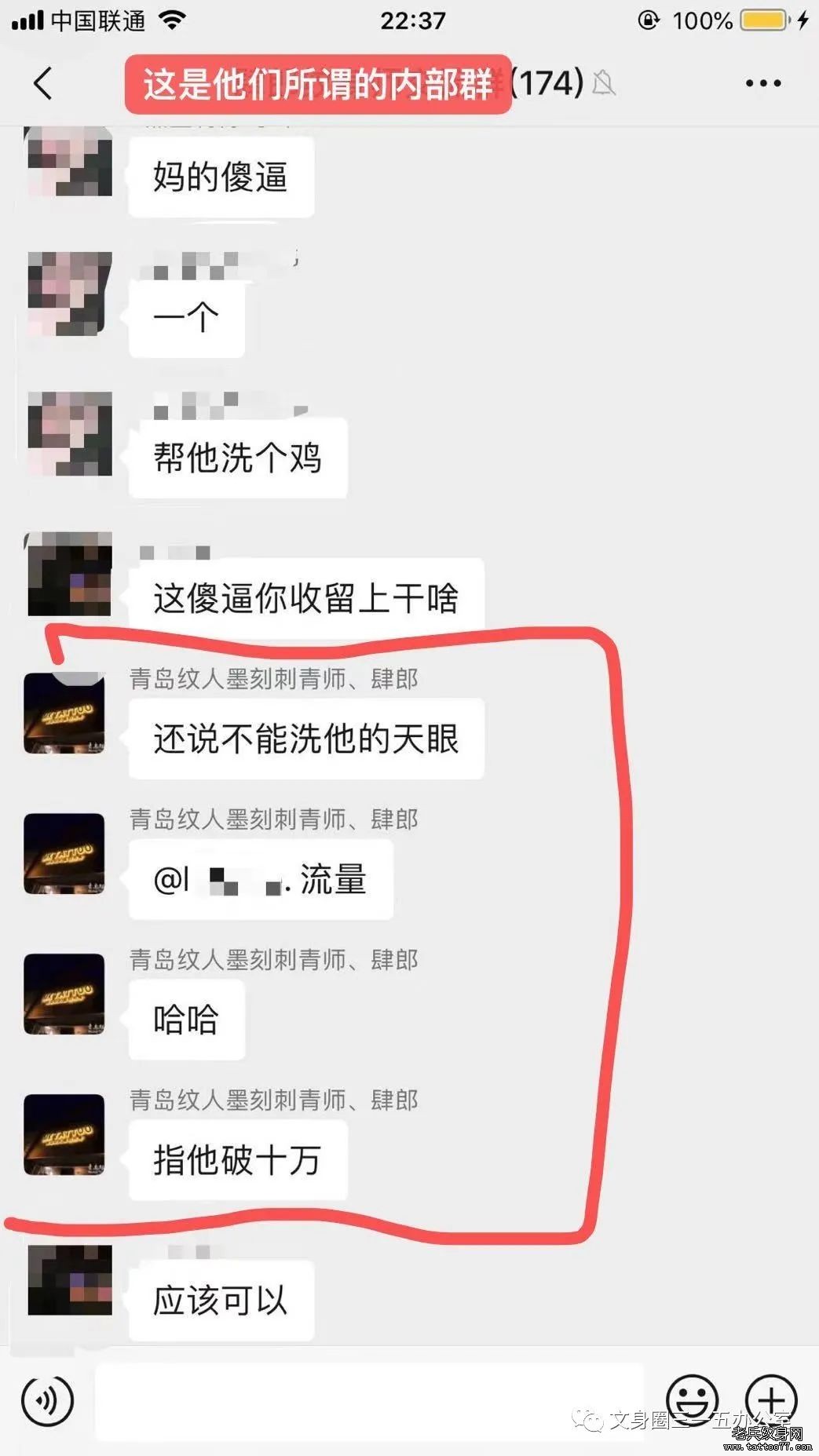
Task: Open avatar beside '还说不能洗他的天眼' message
Action: coord(64,713)
